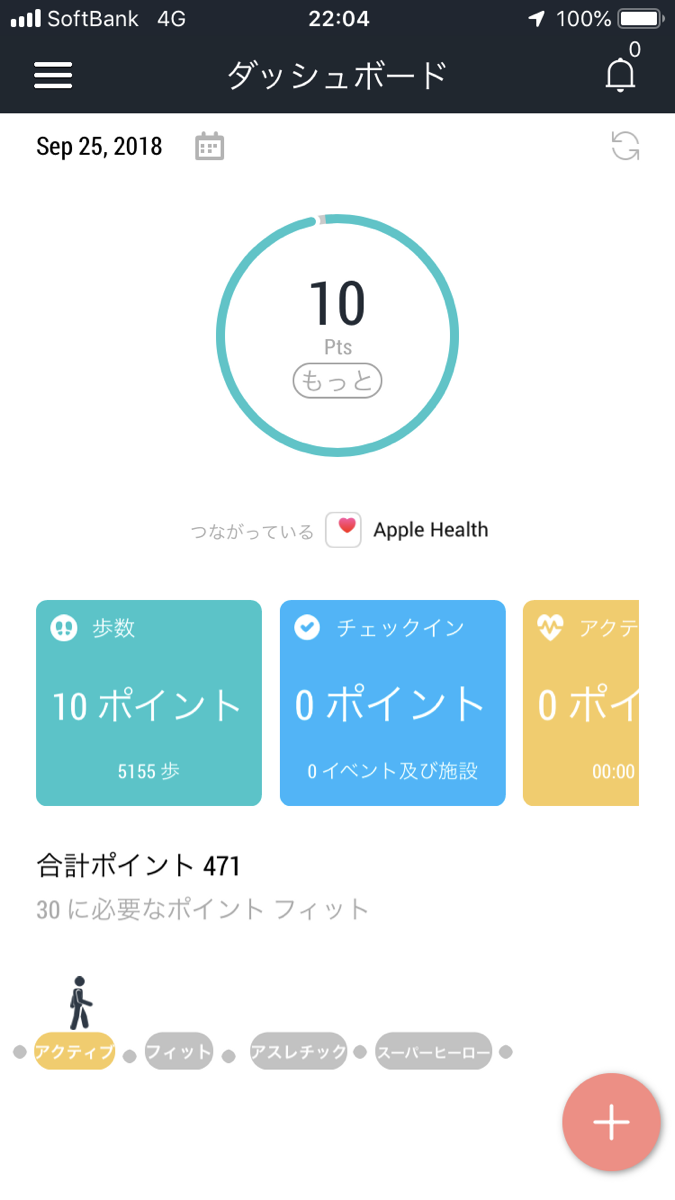Open the calendar date picker

click(209, 147)
